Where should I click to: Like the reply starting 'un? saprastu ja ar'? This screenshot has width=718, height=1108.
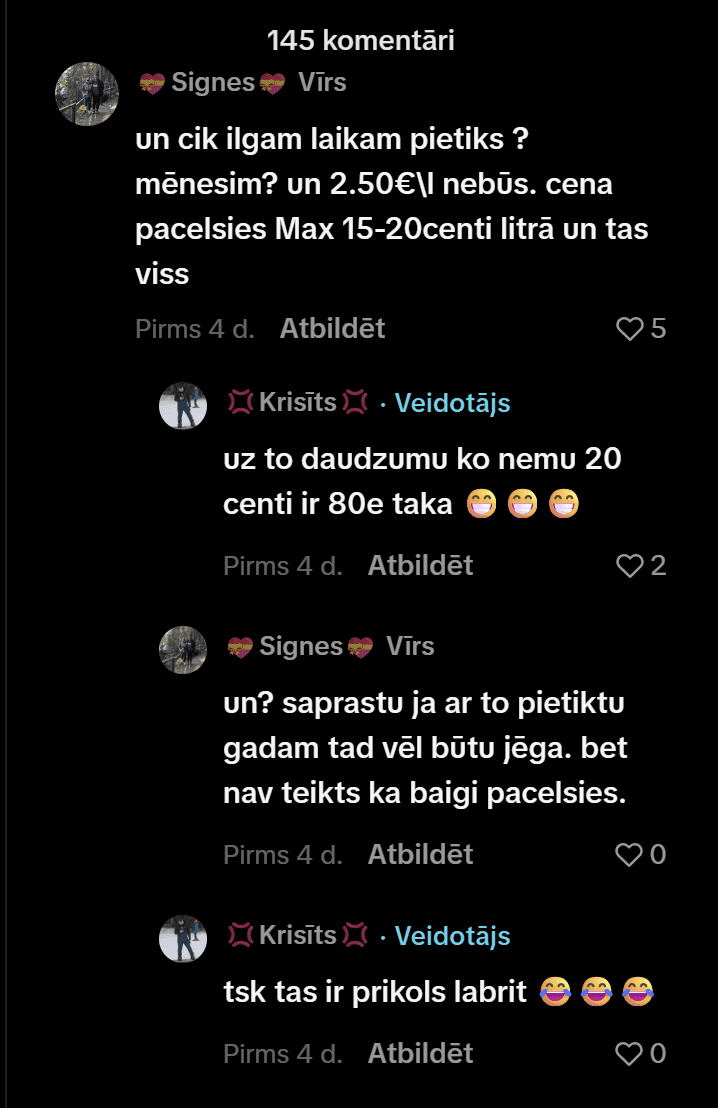pyautogui.click(x=629, y=855)
